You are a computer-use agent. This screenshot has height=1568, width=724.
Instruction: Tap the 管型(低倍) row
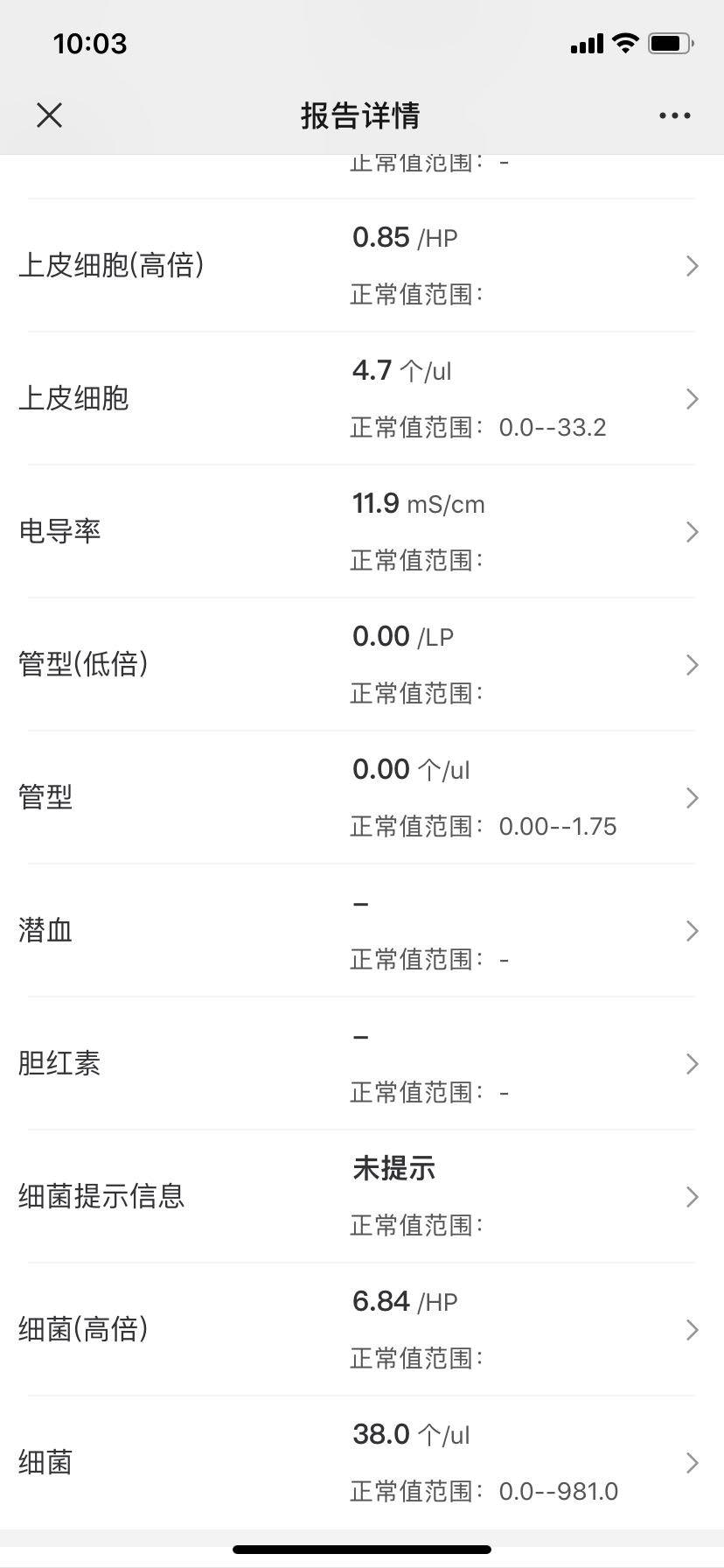tap(361, 665)
